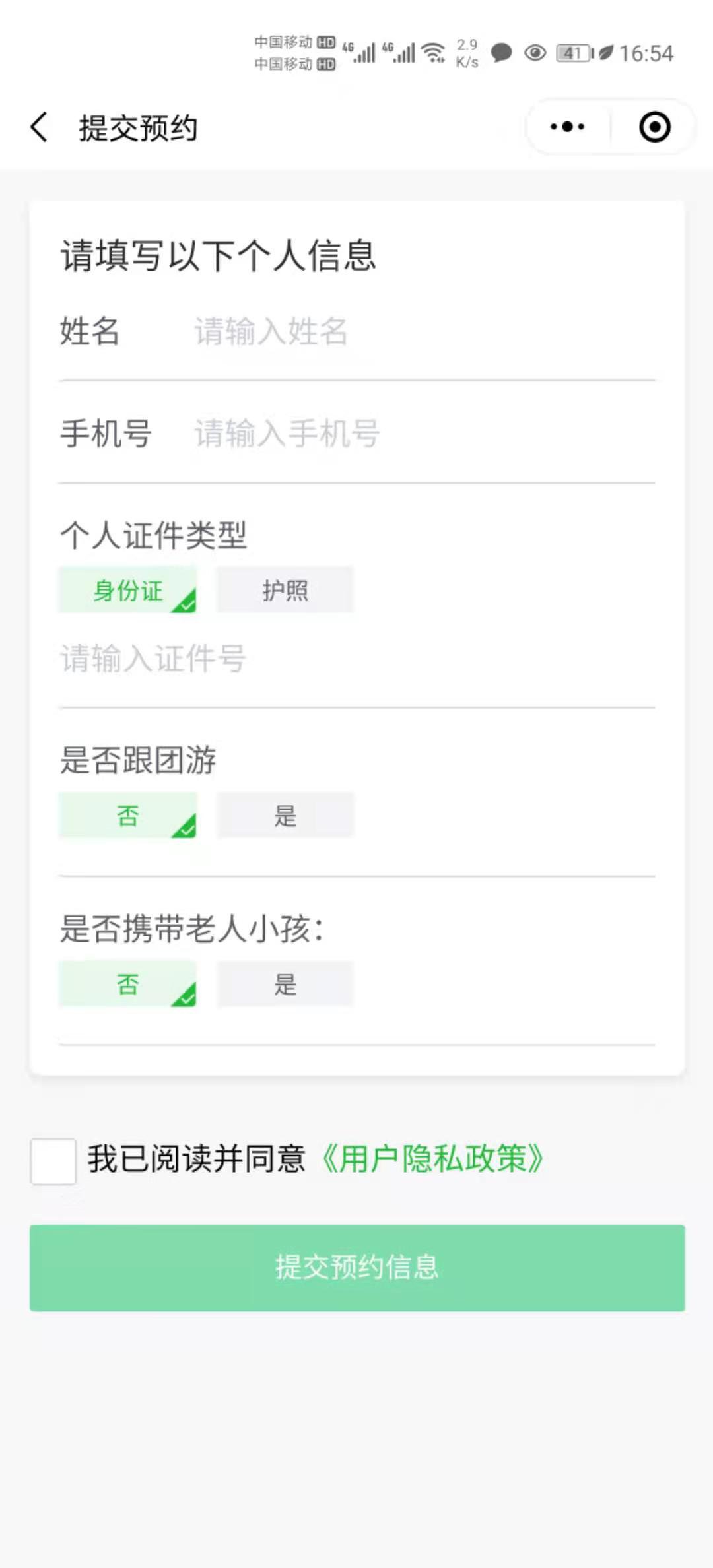Open the 《用户隐私政策》 link
The image size is (713, 1568).
432,1160
